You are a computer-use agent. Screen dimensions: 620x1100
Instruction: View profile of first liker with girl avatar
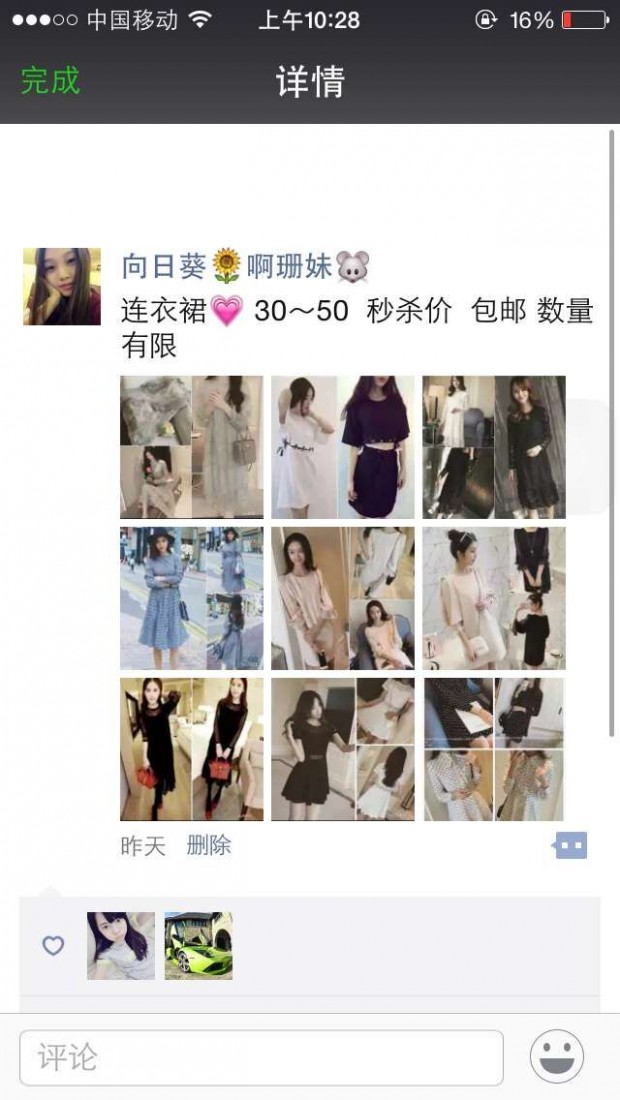121,945
